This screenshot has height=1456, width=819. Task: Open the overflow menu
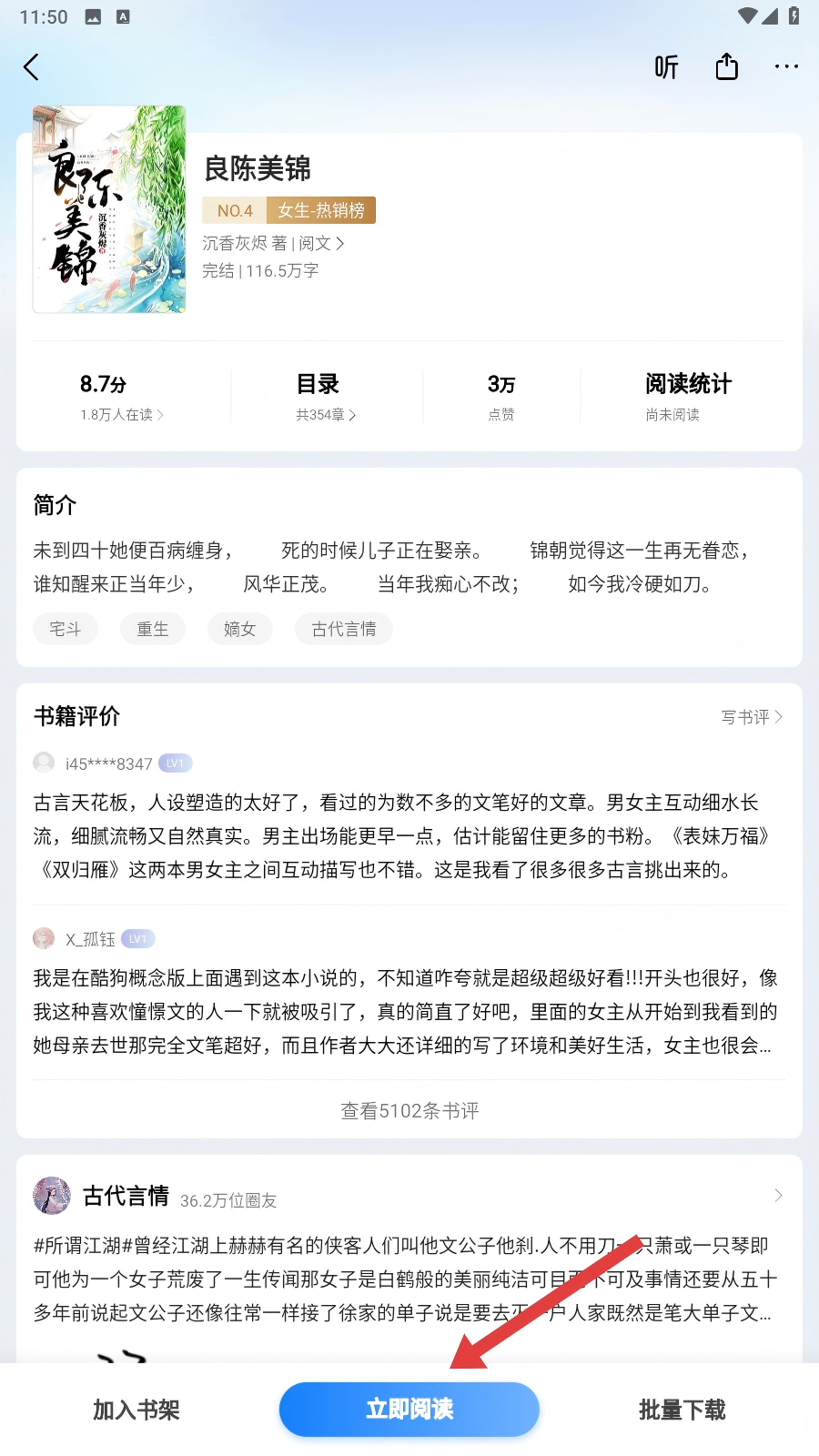pos(786,66)
